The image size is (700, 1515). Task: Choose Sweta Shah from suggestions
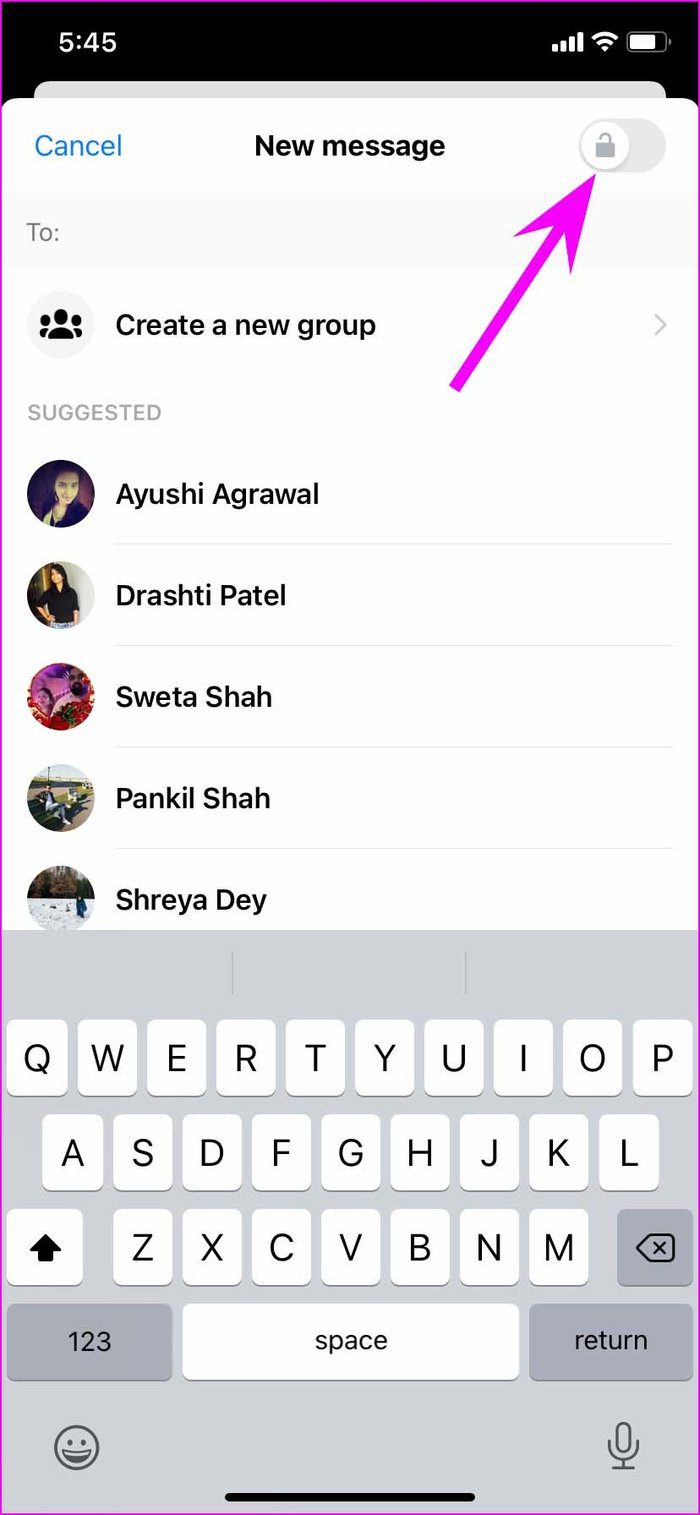(350, 697)
